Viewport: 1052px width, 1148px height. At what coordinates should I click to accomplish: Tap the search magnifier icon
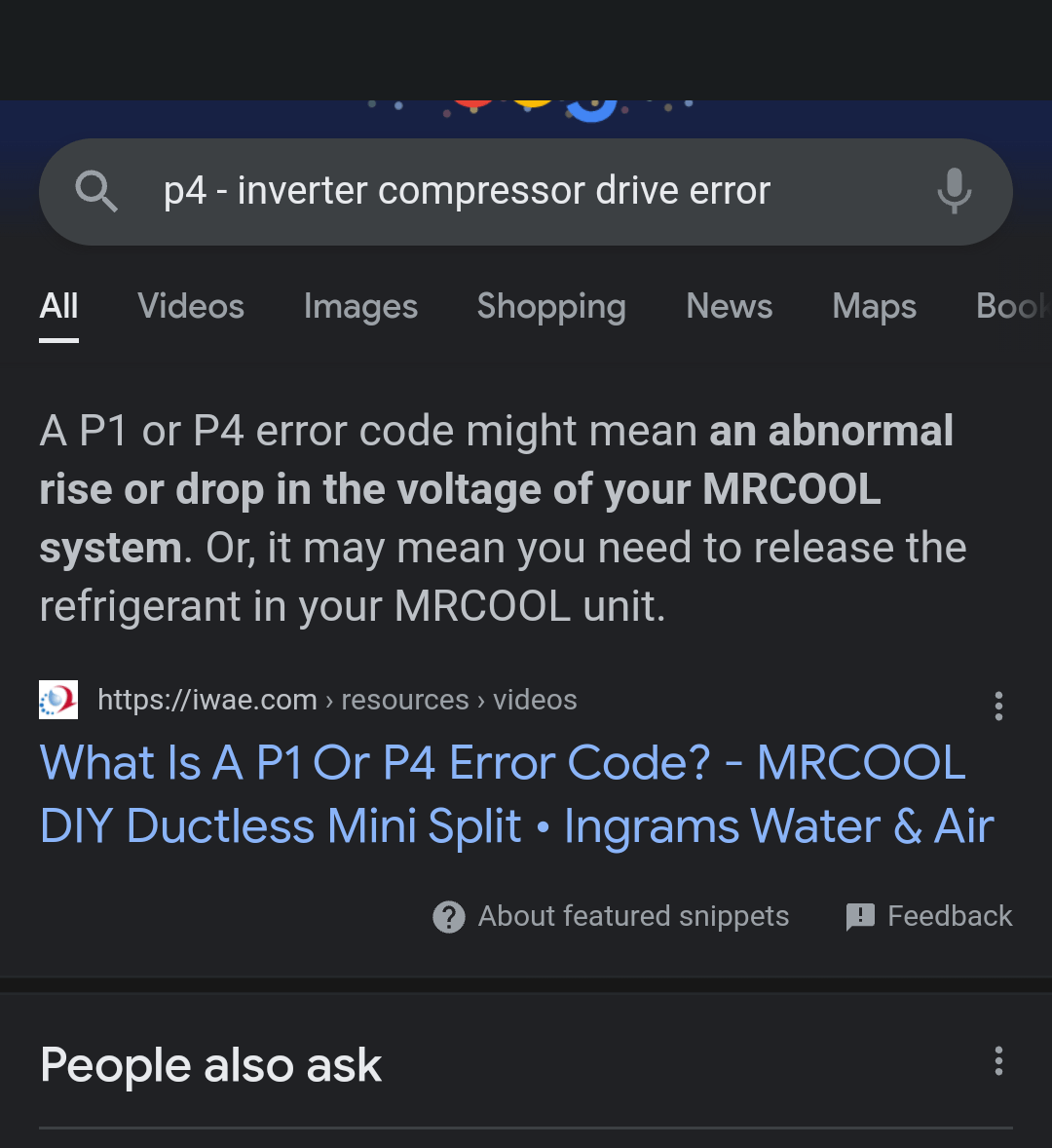[x=96, y=191]
